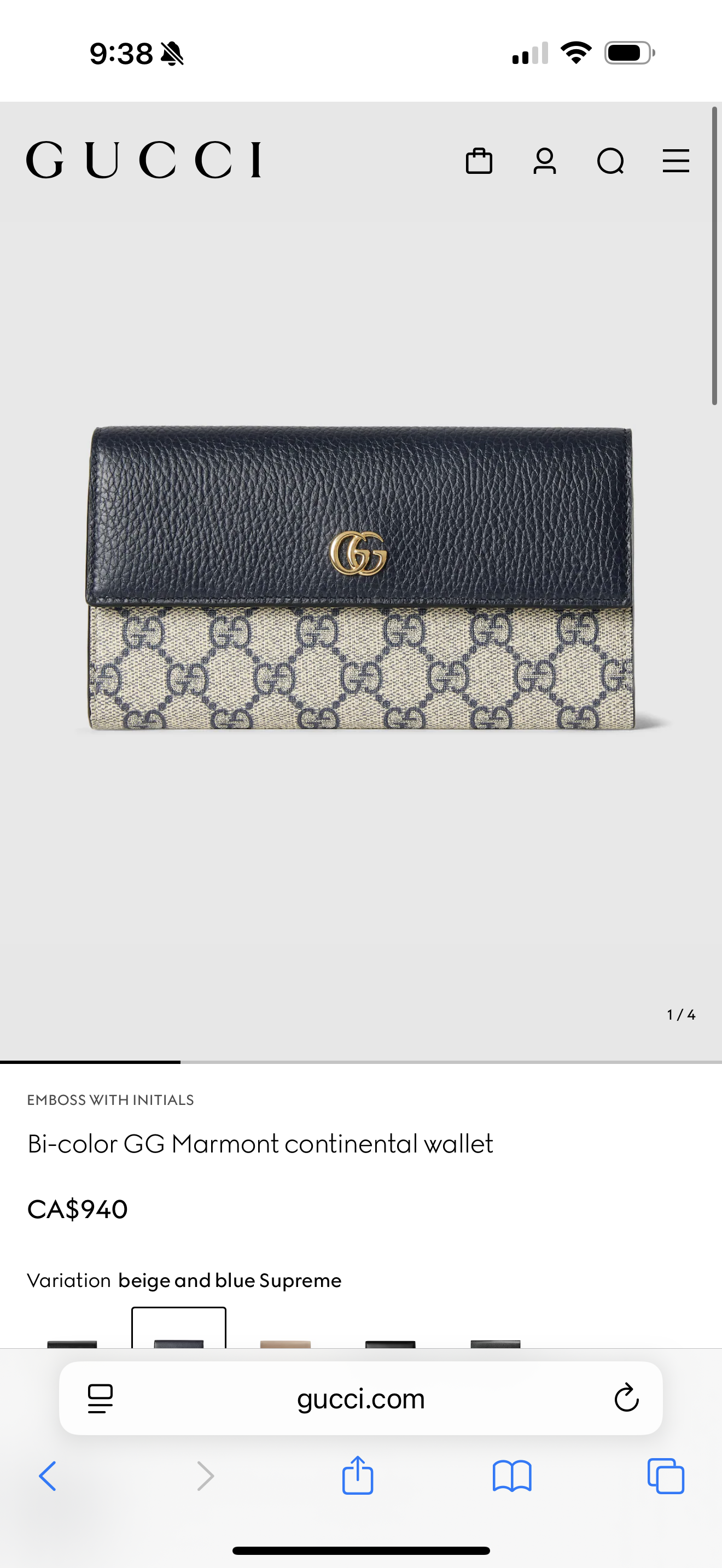Reload the page
Viewport: 722px width, 1568px height.
pyautogui.click(x=626, y=1398)
